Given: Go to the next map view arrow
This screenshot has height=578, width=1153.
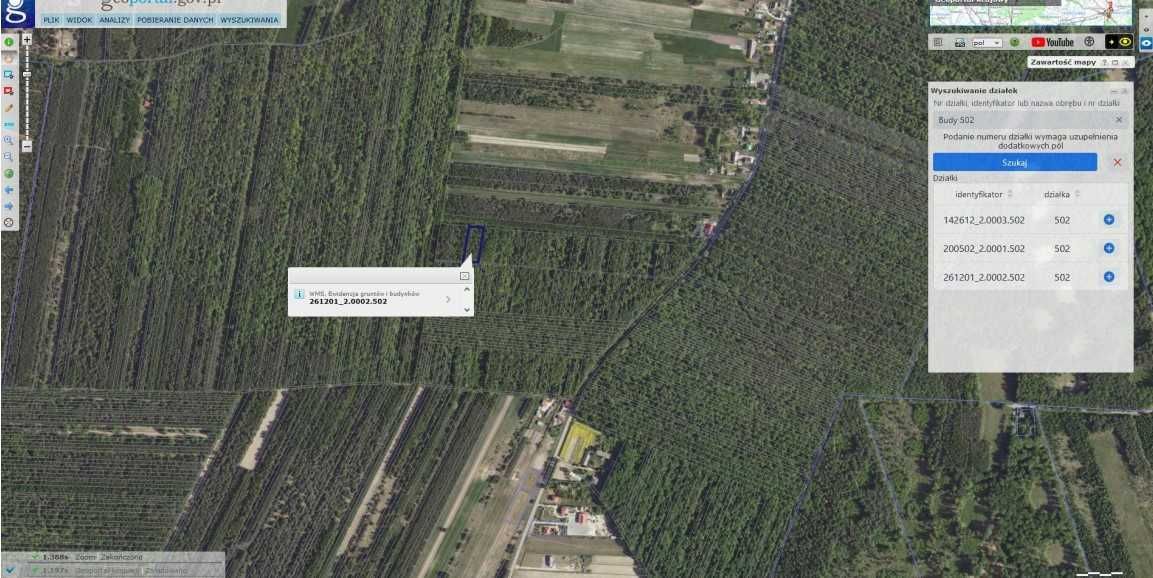Looking at the screenshot, I should click(x=9, y=205).
